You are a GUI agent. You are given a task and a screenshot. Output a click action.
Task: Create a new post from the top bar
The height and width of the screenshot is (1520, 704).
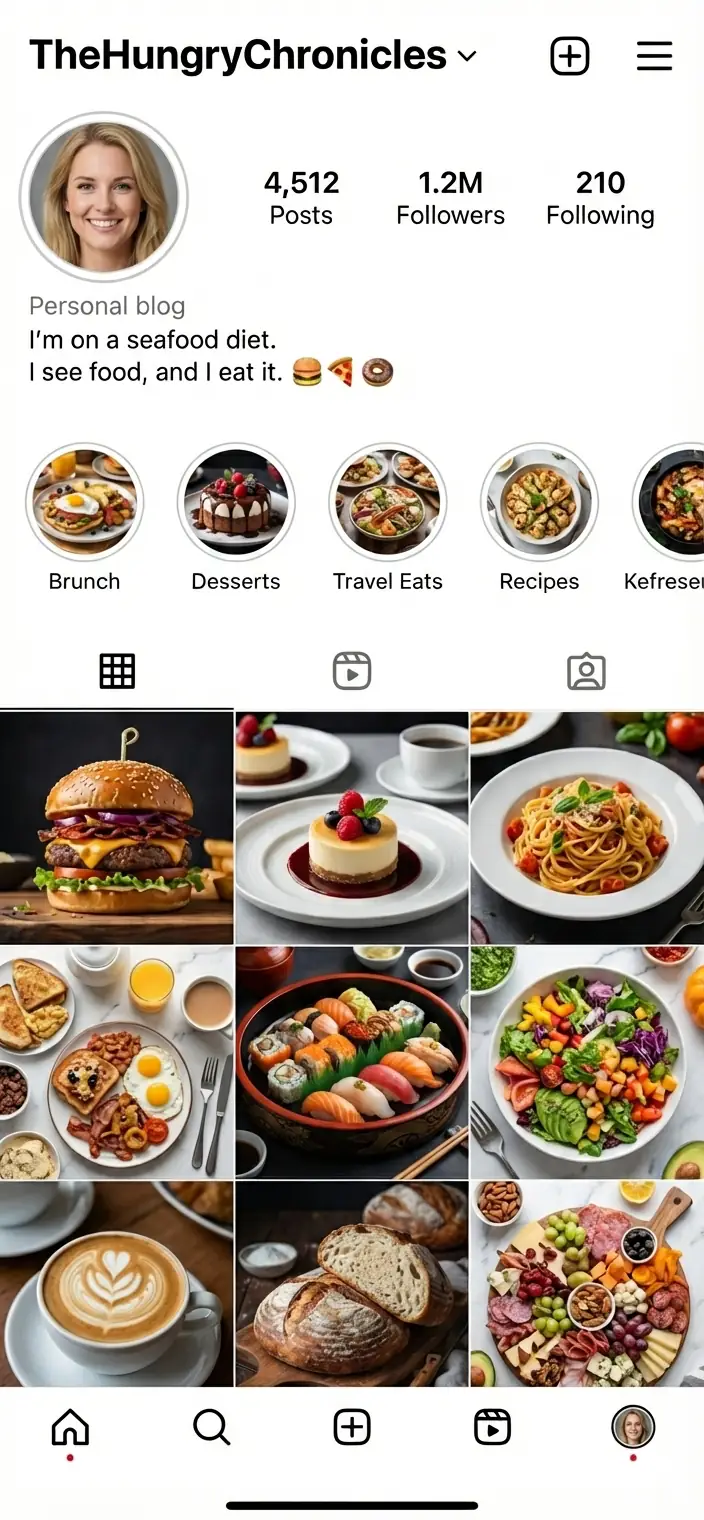(570, 57)
